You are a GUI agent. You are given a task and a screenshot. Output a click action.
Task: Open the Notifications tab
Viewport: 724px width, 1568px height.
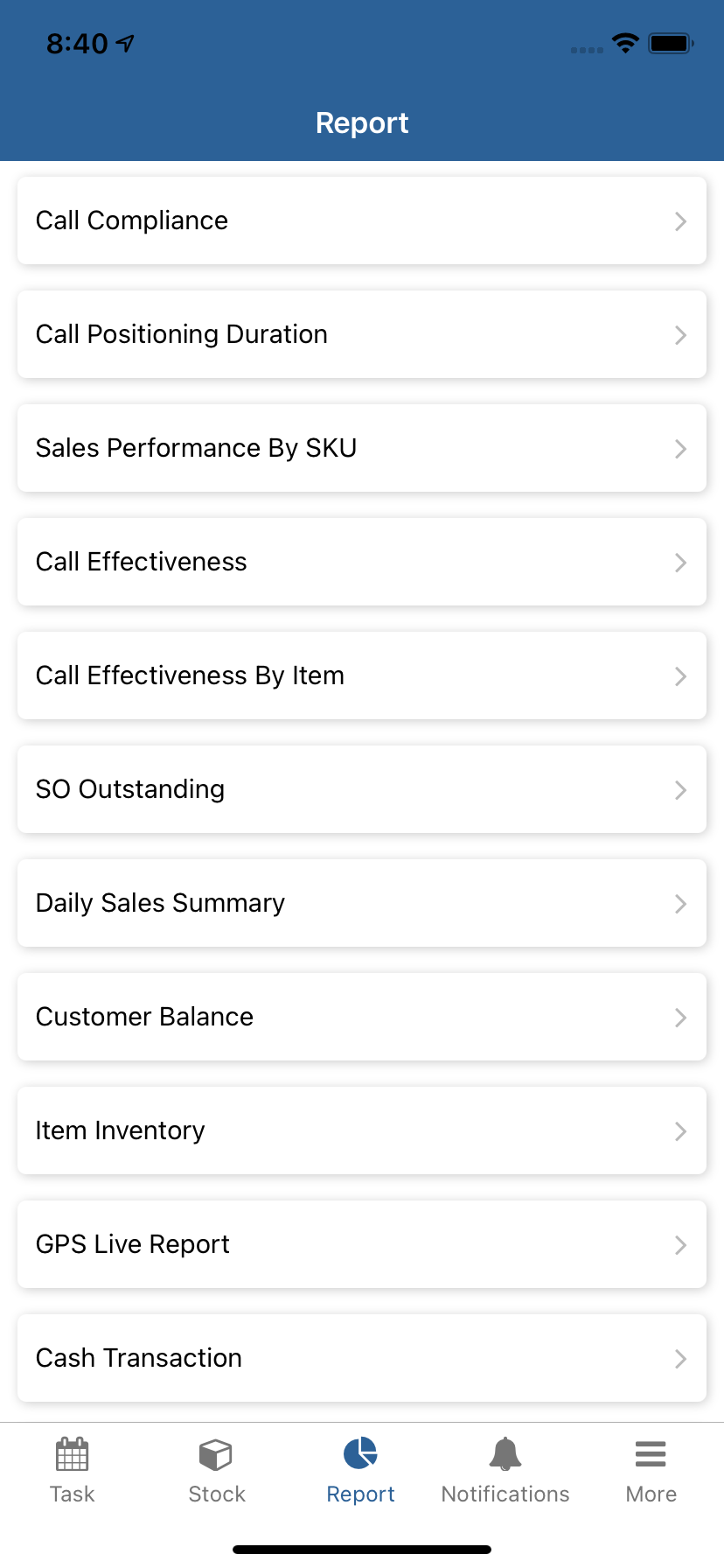click(x=505, y=1470)
